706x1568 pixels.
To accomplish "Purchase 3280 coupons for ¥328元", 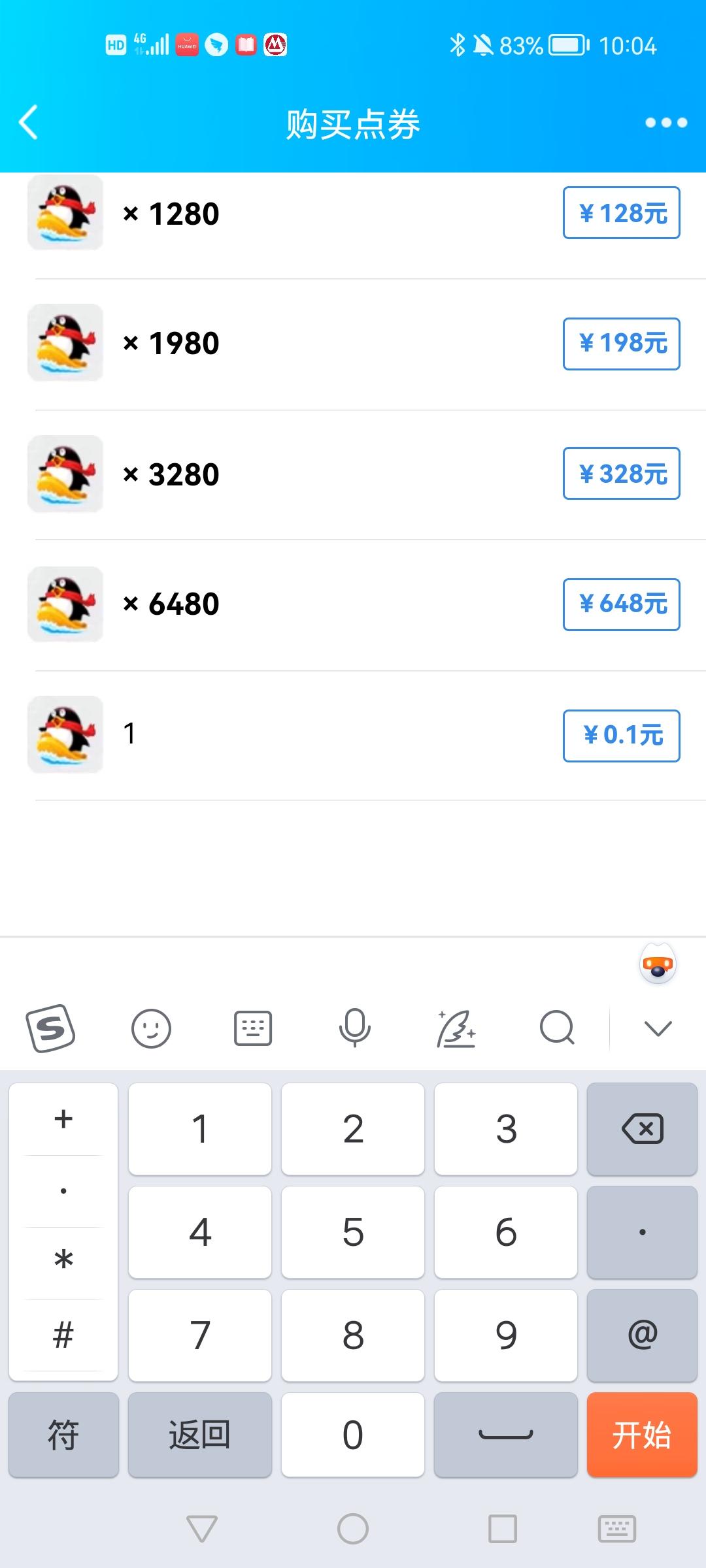I will (621, 474).
